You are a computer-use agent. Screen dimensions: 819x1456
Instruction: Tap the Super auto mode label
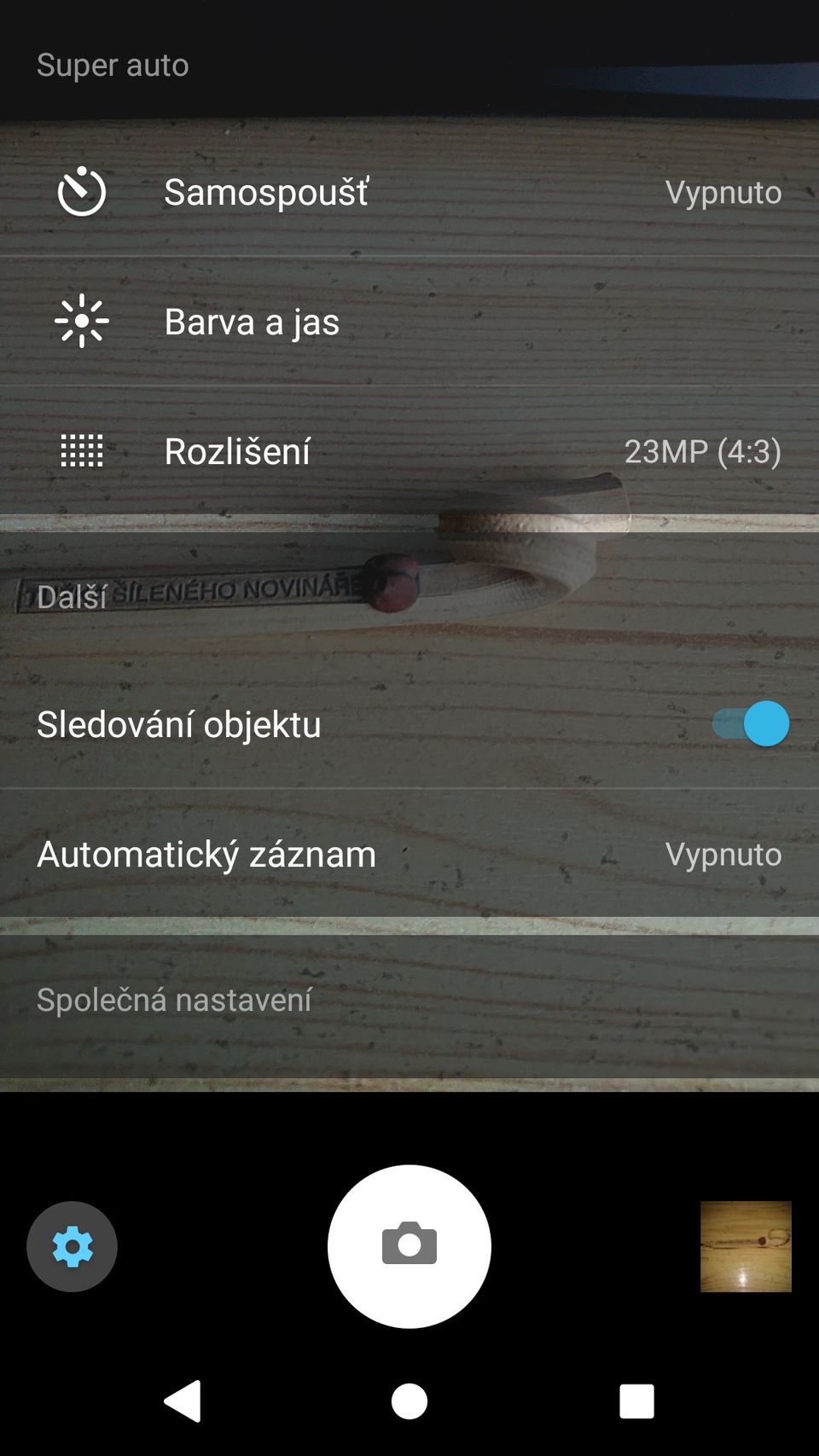point(112,64)
